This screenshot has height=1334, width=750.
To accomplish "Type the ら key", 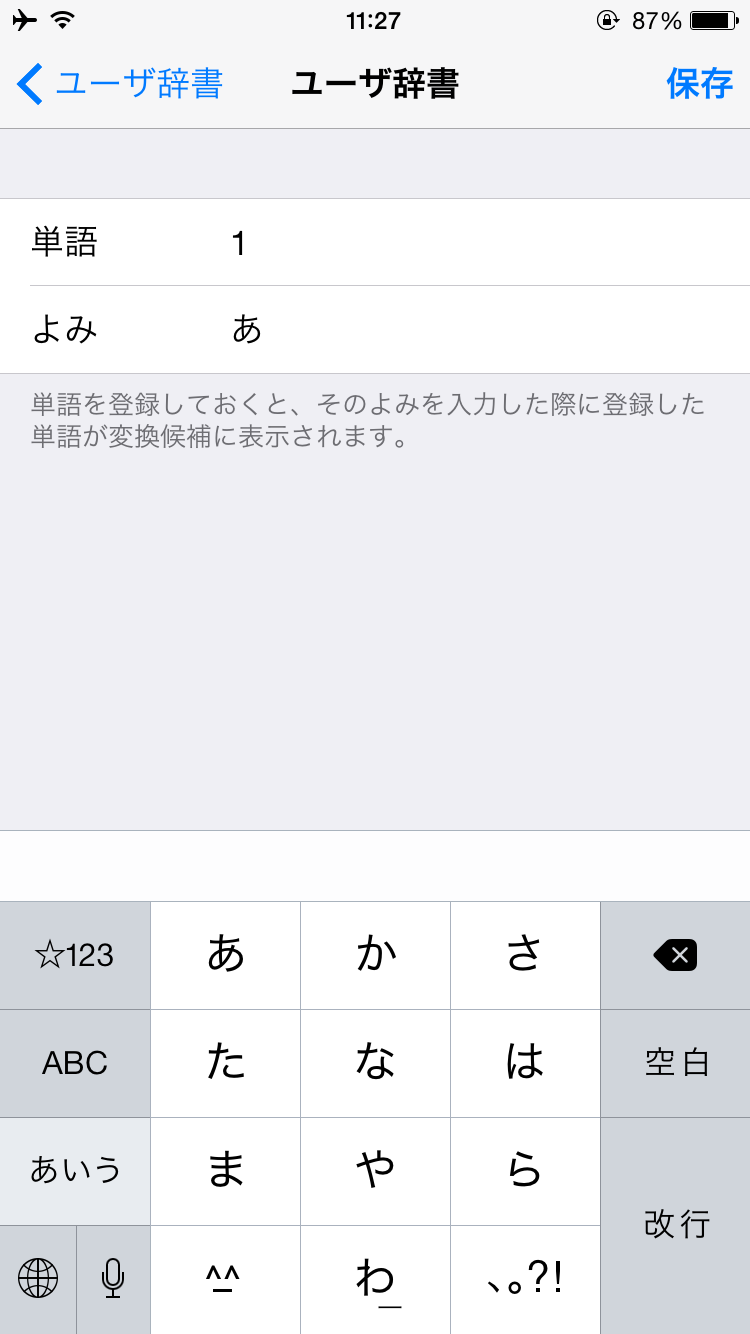I will (525, 1171).
